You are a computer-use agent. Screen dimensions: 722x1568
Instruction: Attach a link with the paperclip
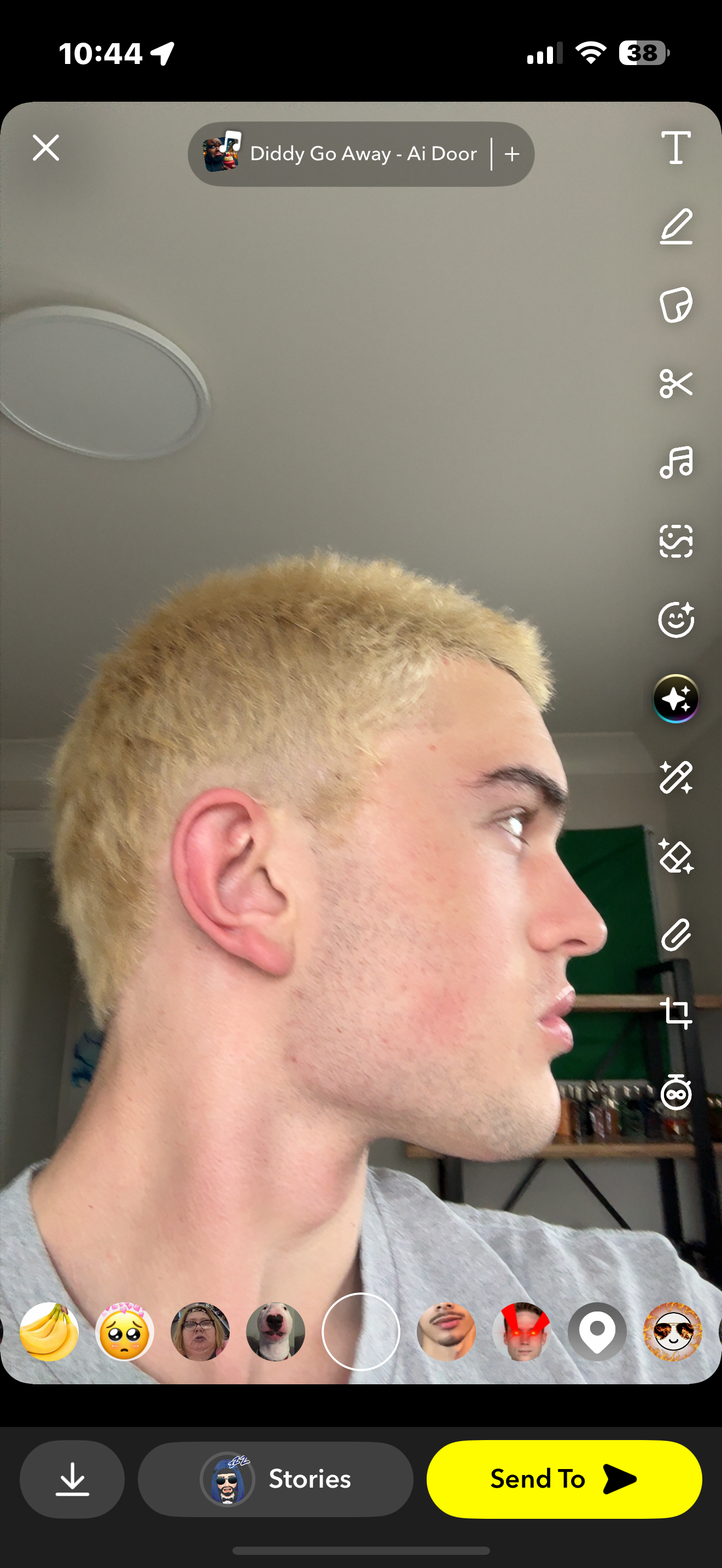(x=676, y=935)
